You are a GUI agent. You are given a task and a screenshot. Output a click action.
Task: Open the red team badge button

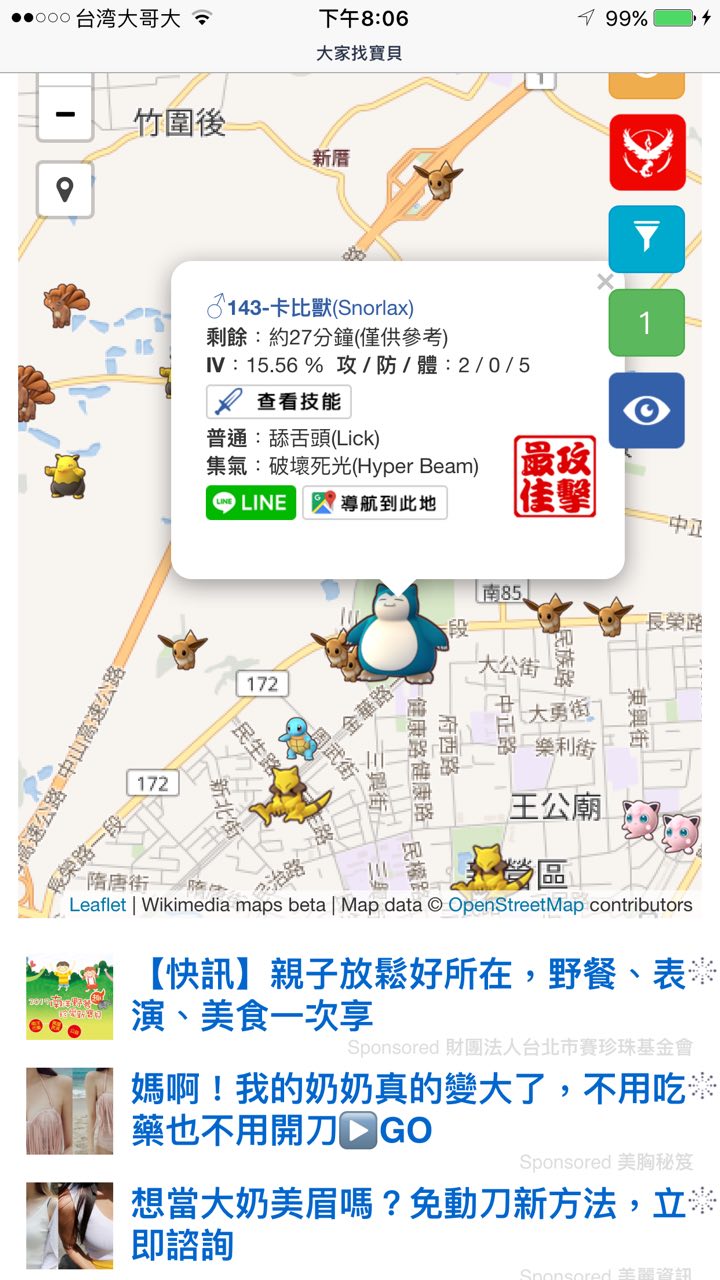click(x=647, y=152)
